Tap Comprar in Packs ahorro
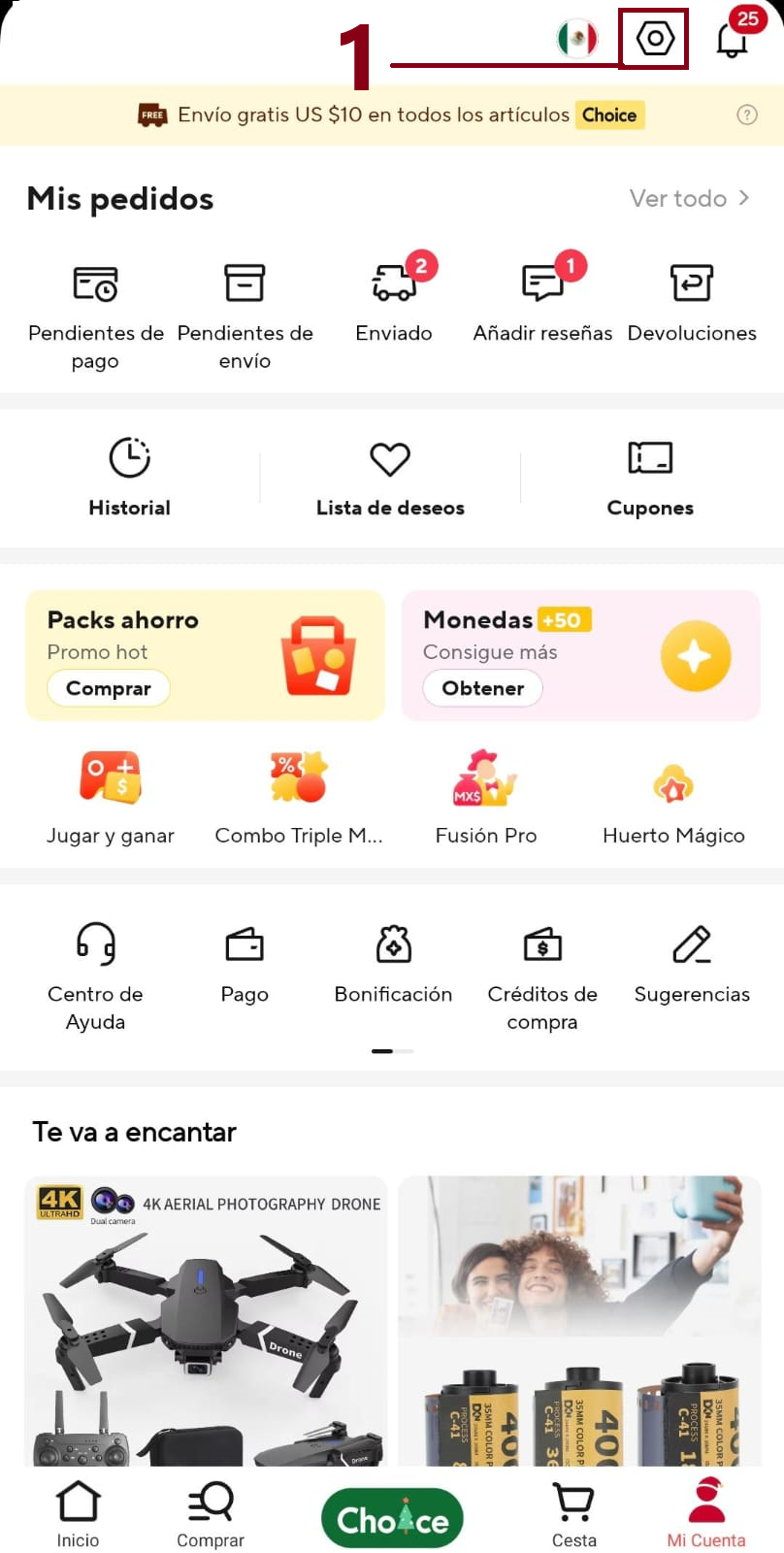784x1553 pixels. (109, 688)
